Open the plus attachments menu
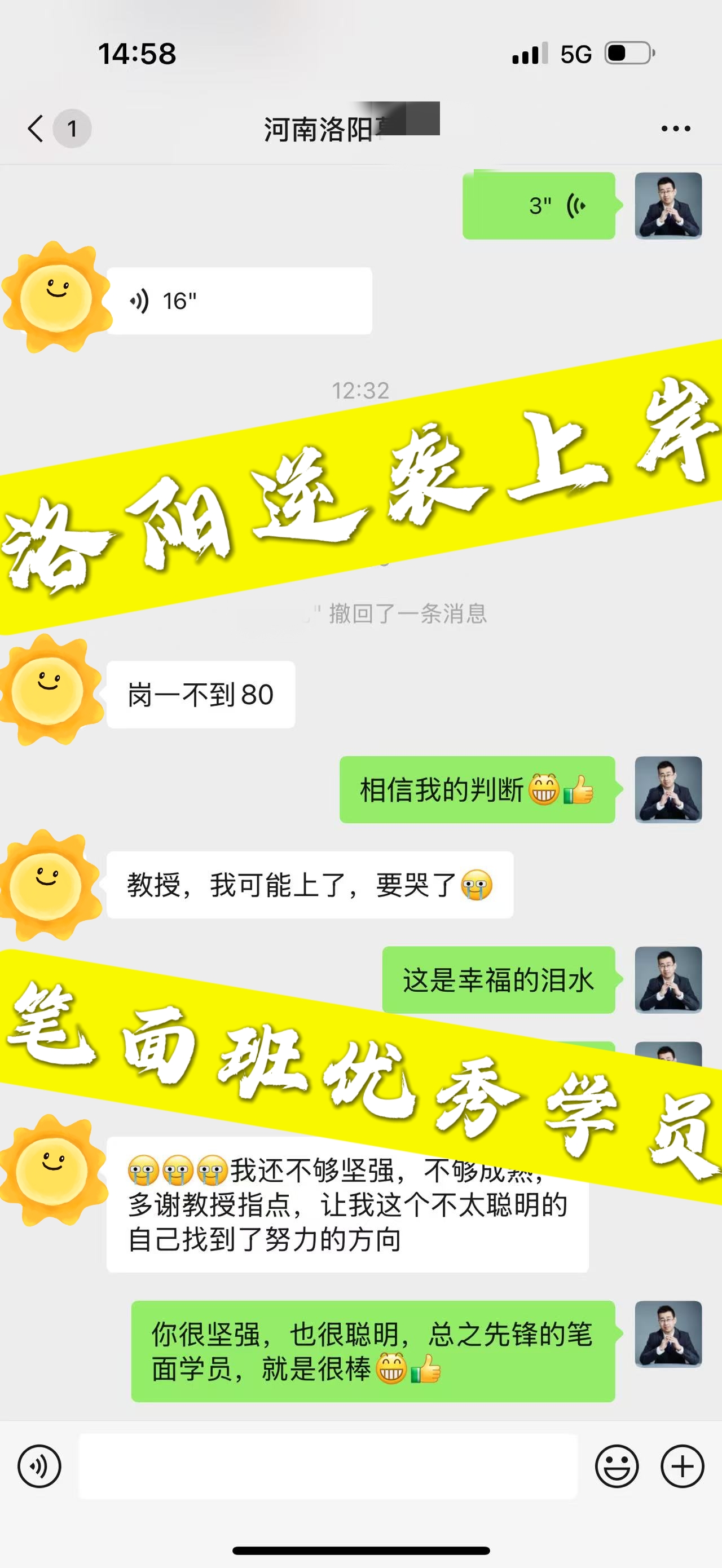 [682, 1466]
